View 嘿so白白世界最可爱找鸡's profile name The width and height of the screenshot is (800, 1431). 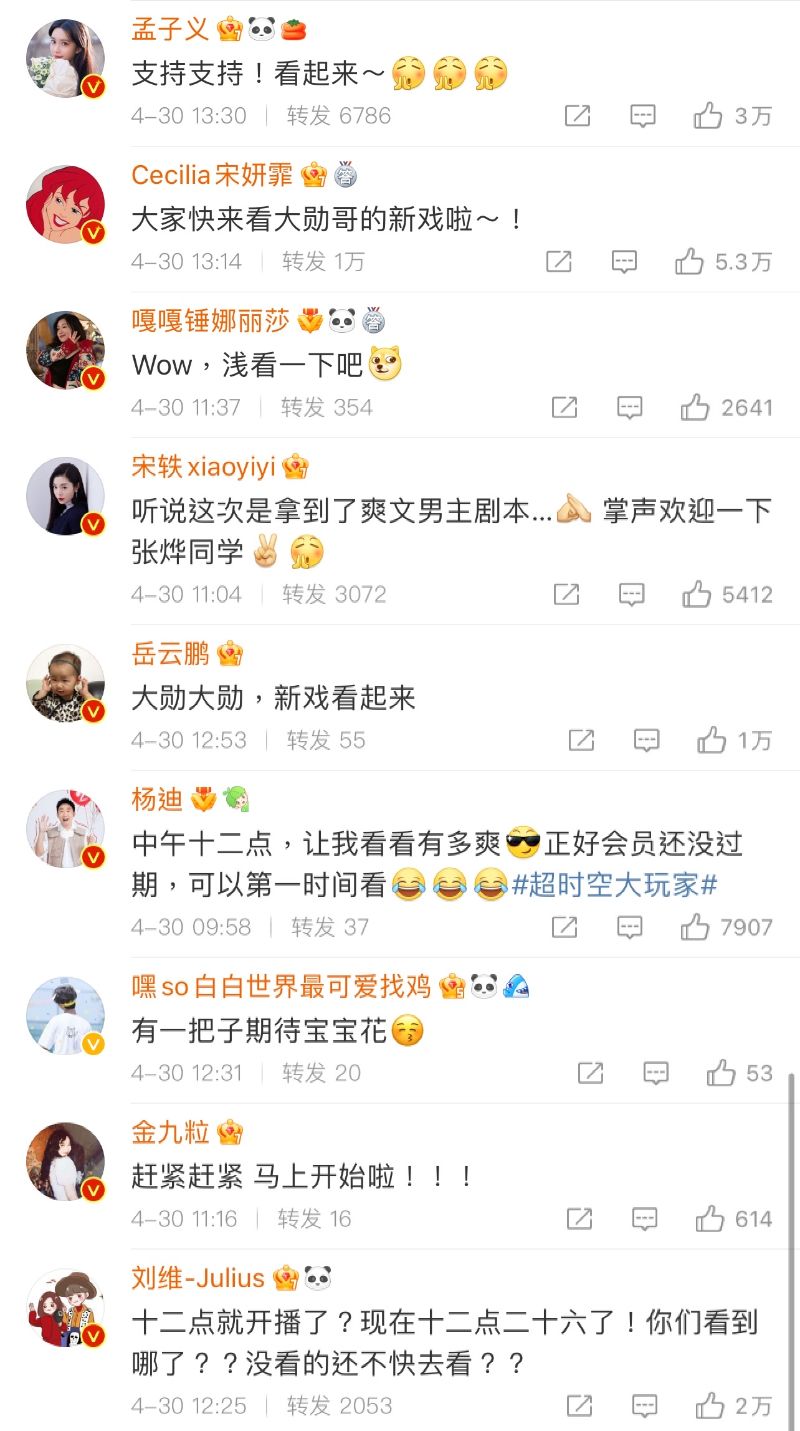(x=282, y=987)
